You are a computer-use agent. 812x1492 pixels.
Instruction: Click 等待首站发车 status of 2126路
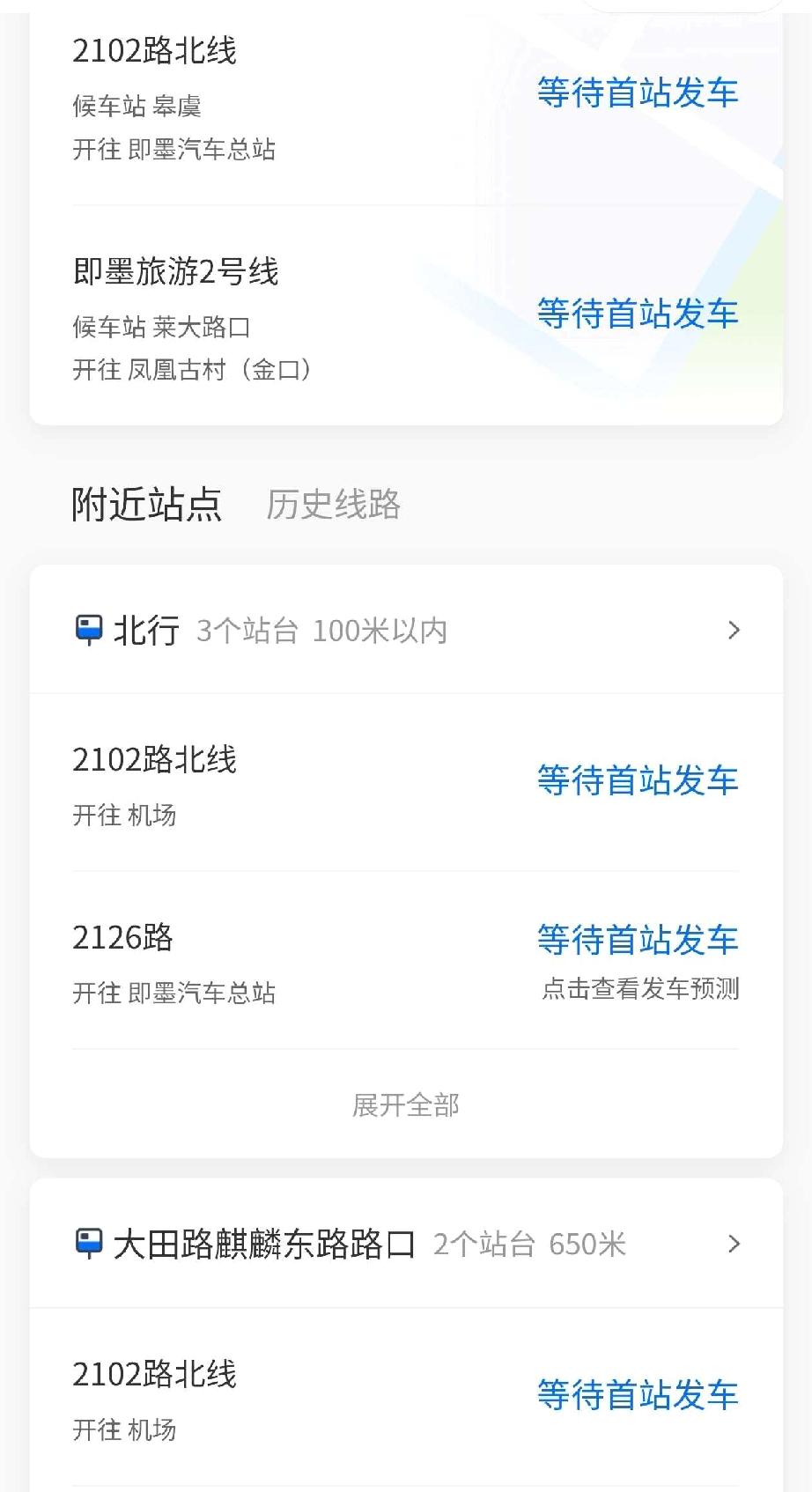tap(638, 940)
